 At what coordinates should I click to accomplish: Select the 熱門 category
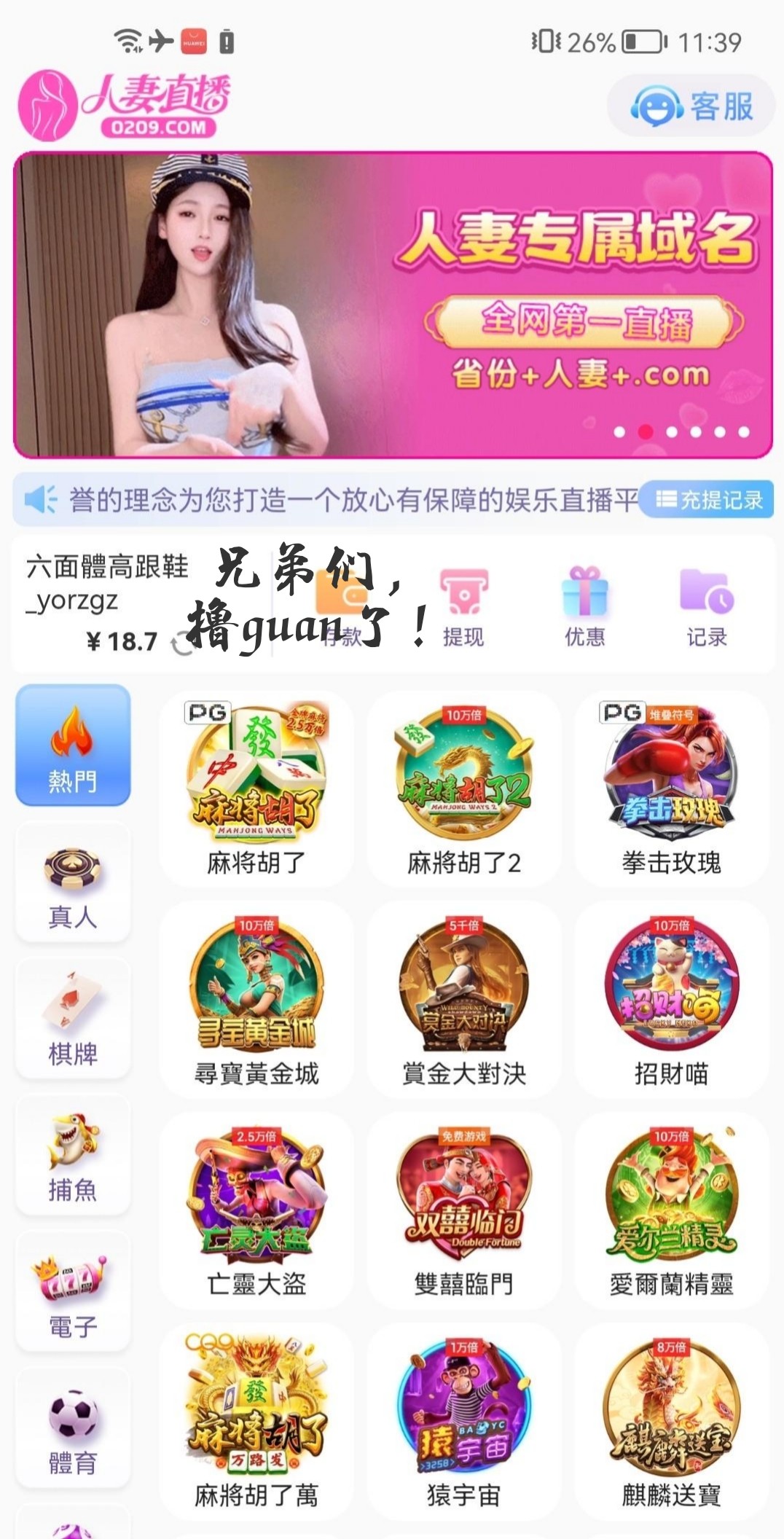click(73, 745)
